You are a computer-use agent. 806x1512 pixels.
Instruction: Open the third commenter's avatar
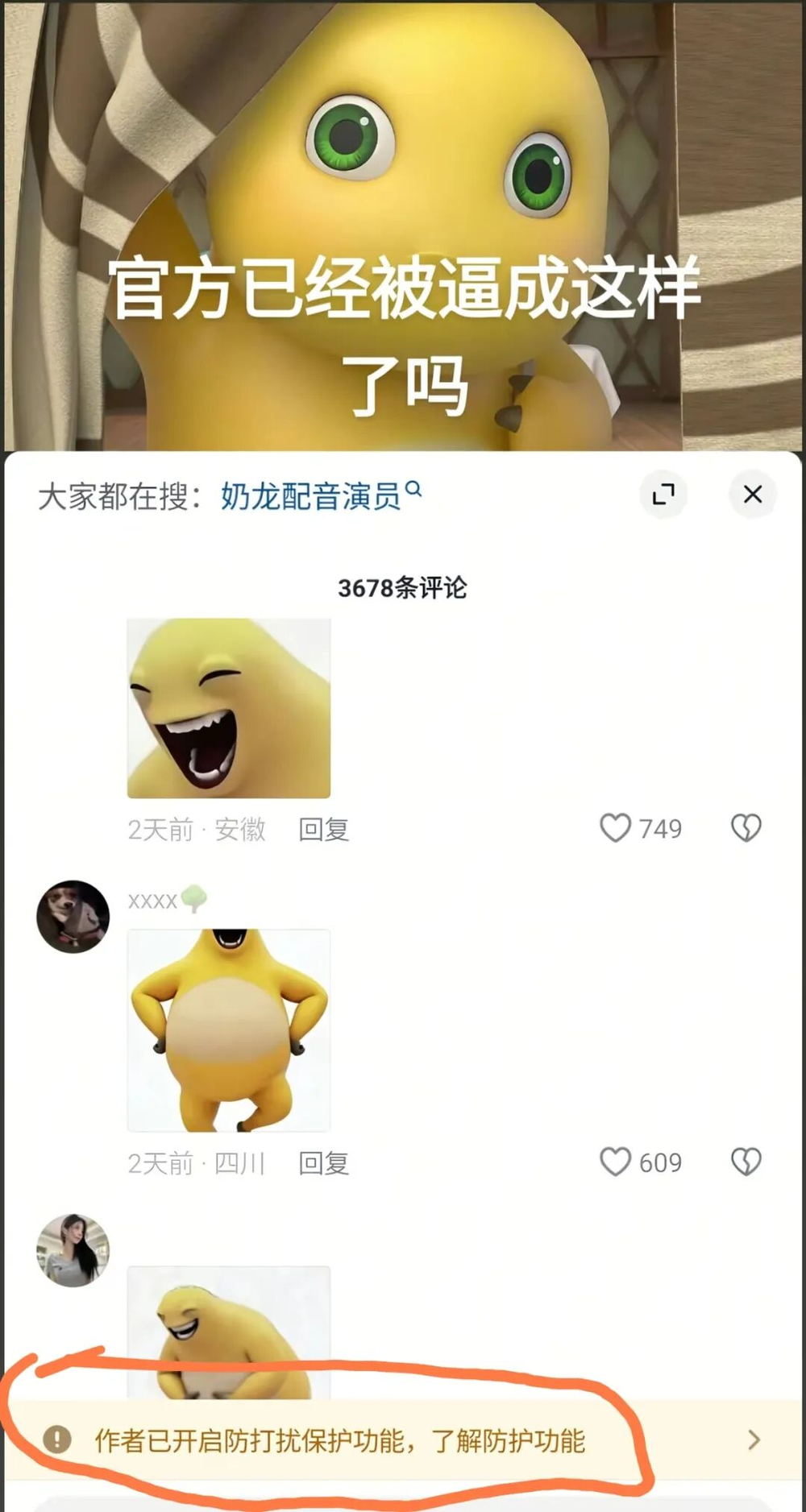tap(73, 1250)
